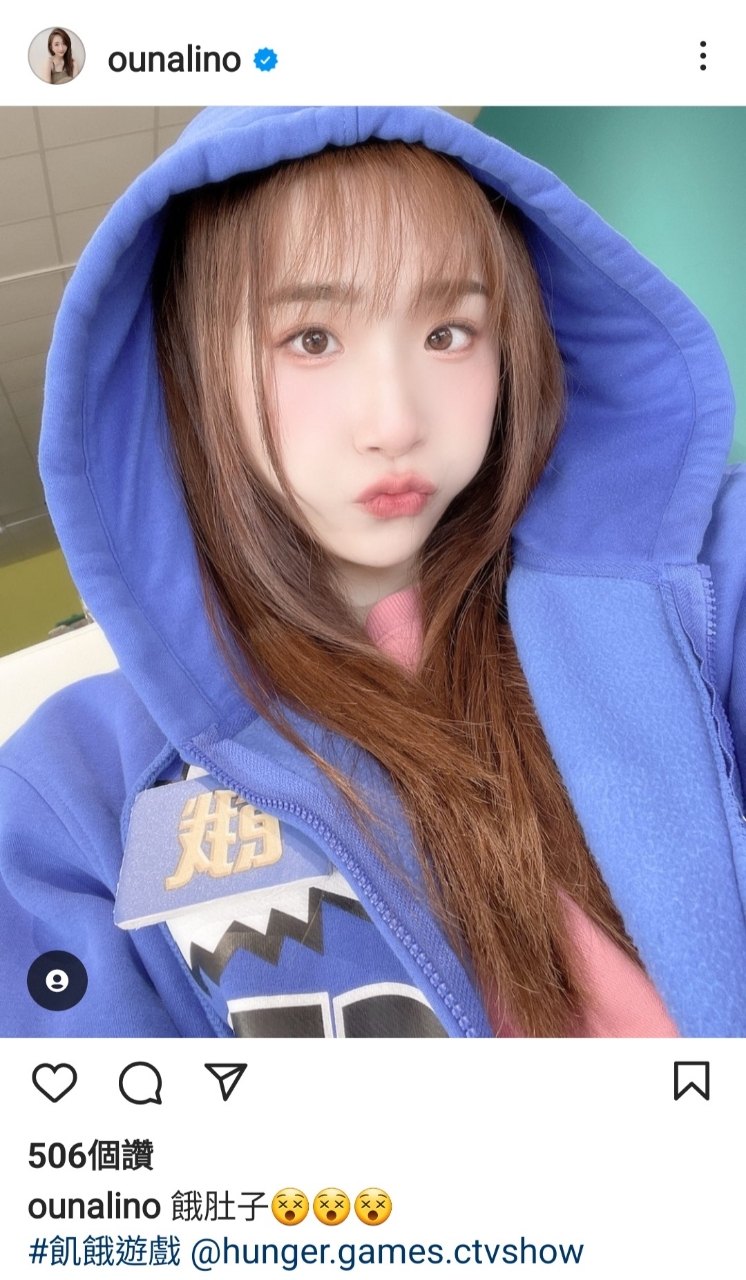
Task: Open the #飢餓遊戲 hashtag
Action: tap(102, 1252)
